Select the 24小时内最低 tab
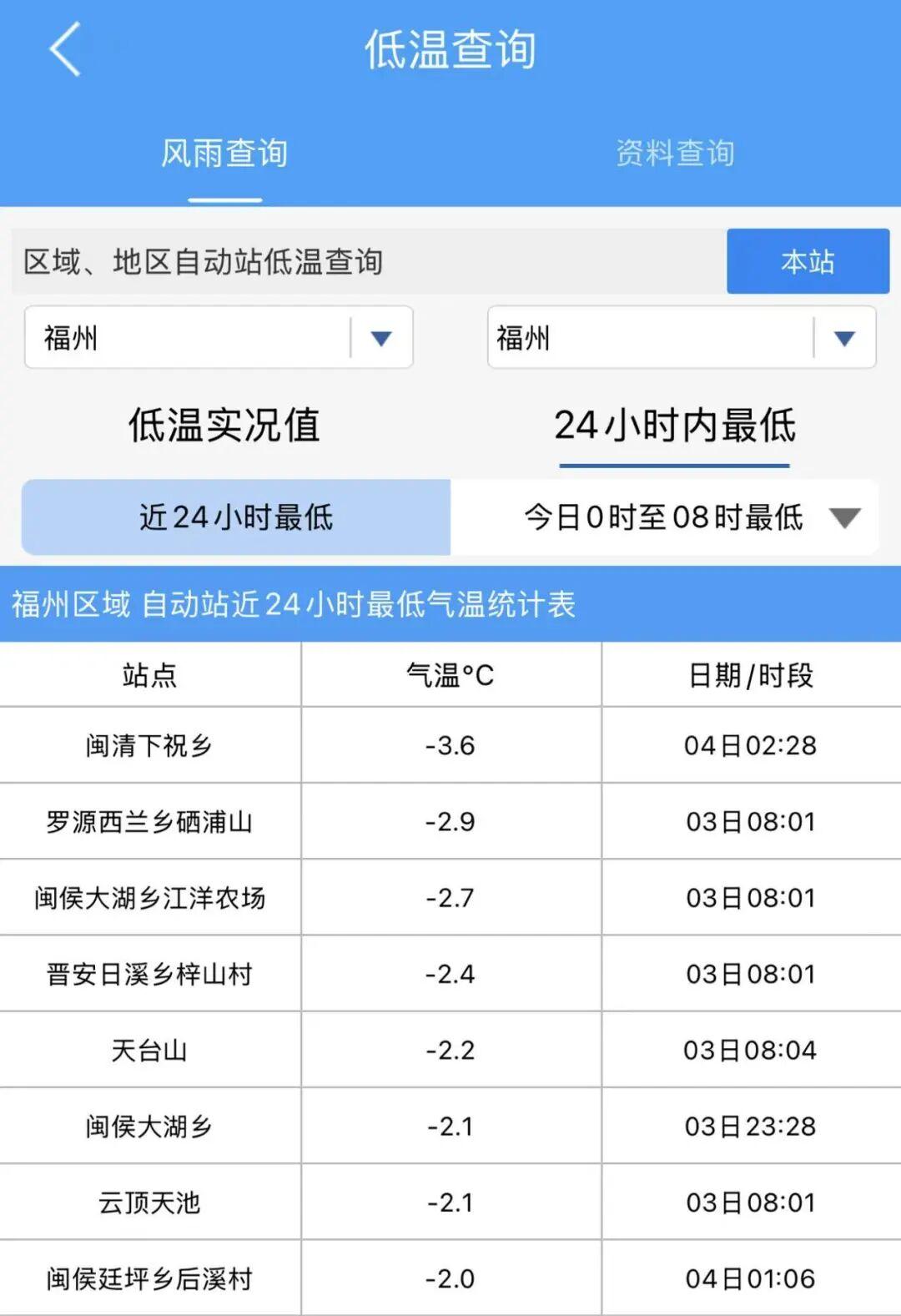Screen dimensions: 901x1316 tap(675, 425)
